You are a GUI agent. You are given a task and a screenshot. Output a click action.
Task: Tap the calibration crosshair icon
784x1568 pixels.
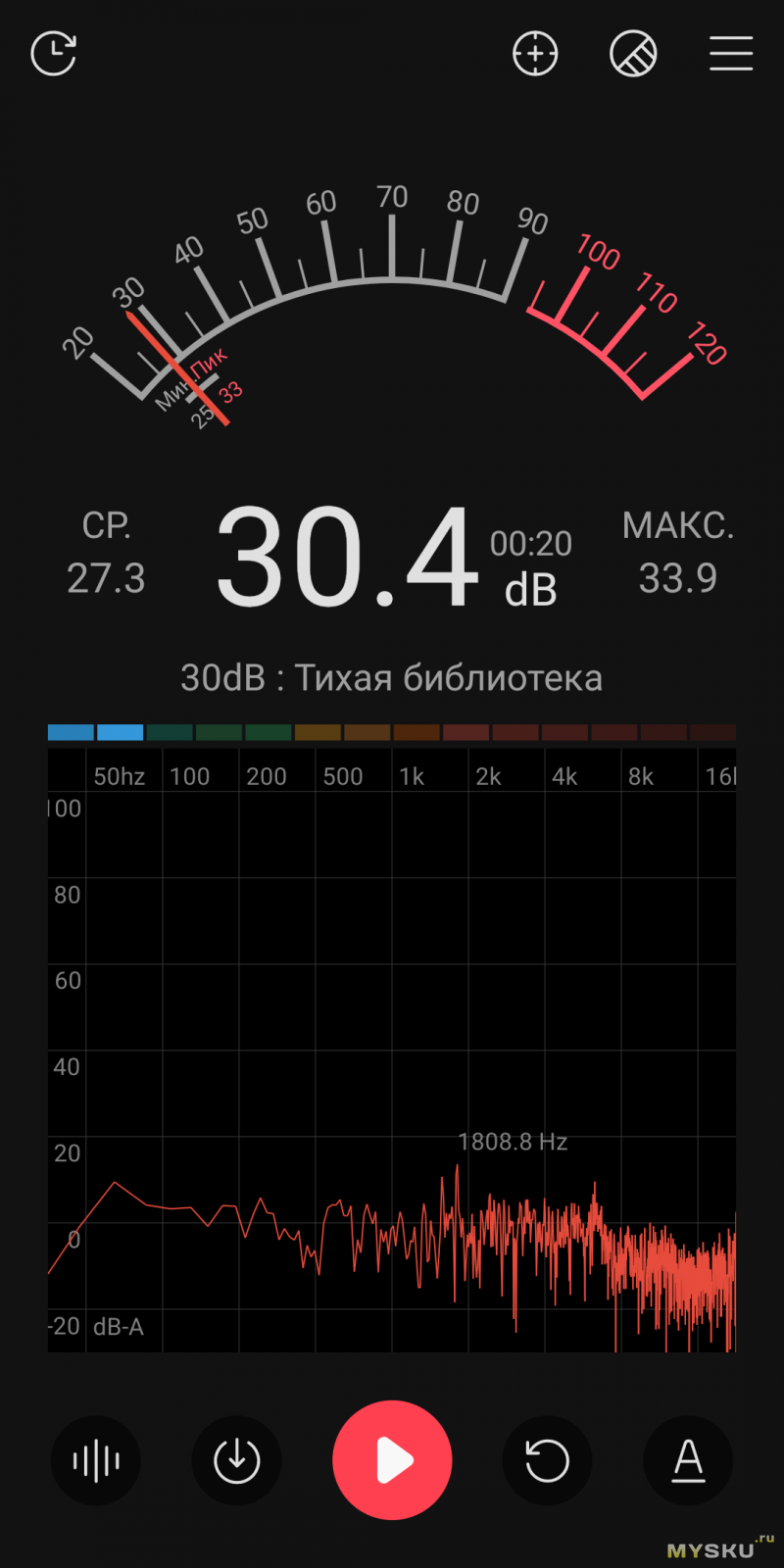[x=535, y=54]
